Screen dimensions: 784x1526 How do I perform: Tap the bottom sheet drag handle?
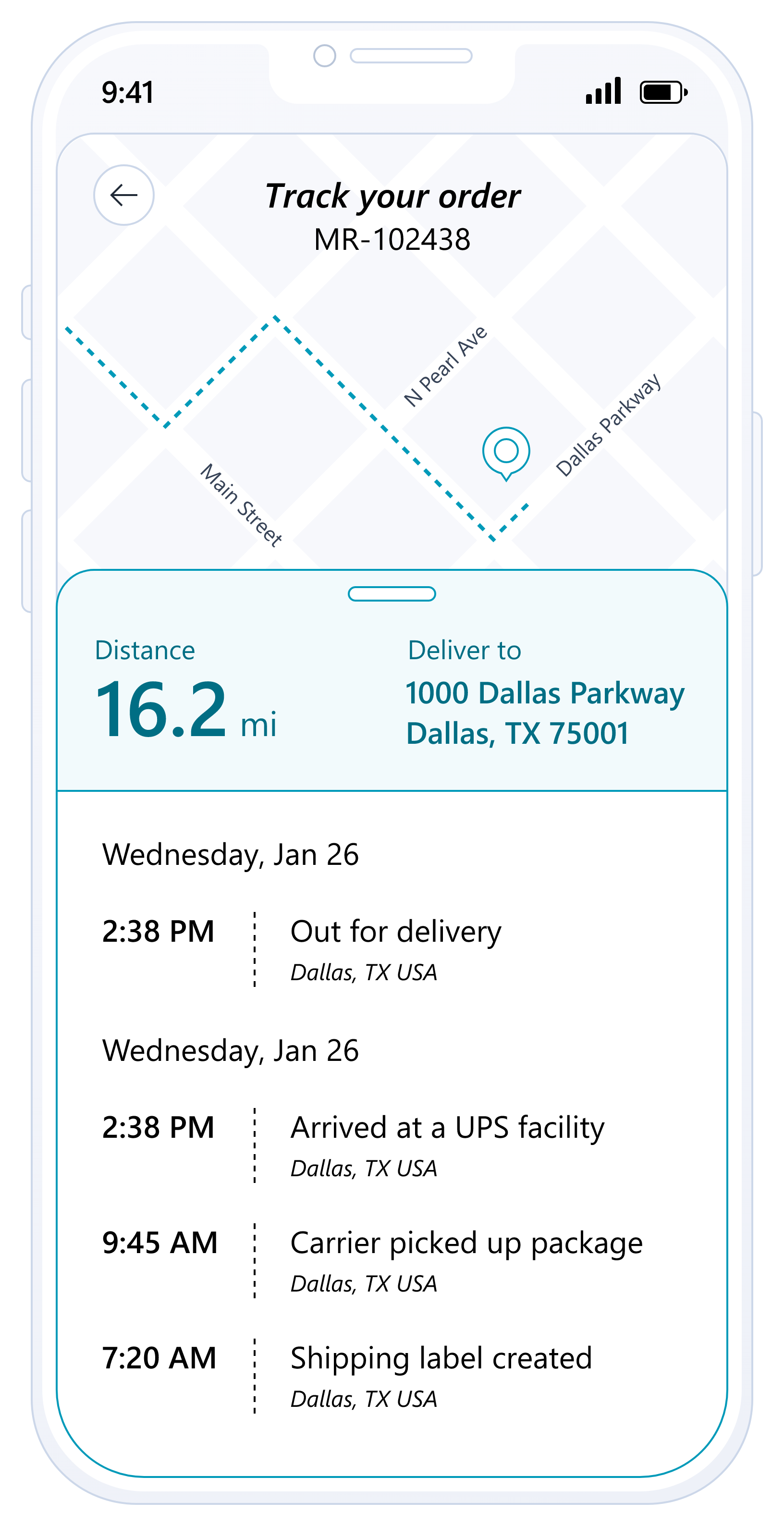click(392, 593)
